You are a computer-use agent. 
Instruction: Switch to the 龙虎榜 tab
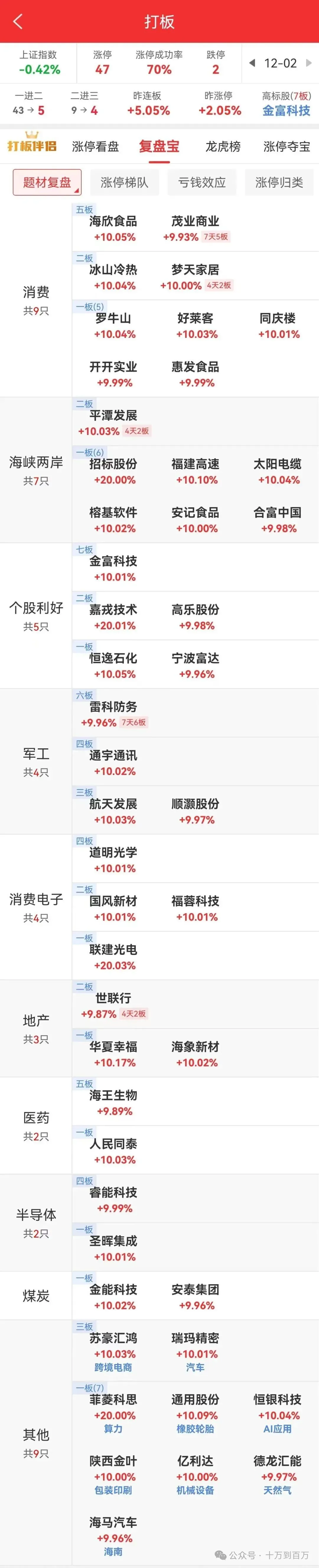click(223, 147)
